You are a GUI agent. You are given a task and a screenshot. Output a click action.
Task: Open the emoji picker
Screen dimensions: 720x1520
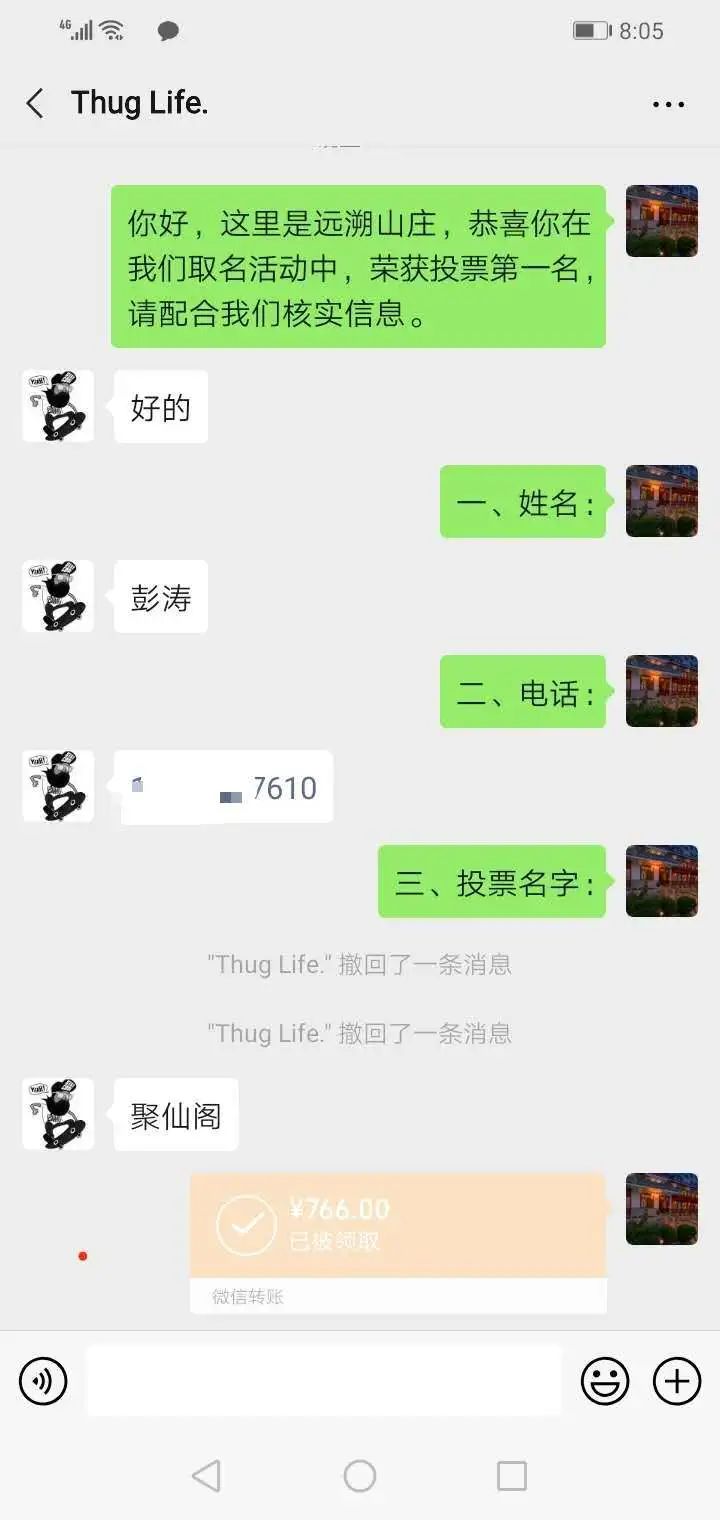click(x=605, y=1381)
